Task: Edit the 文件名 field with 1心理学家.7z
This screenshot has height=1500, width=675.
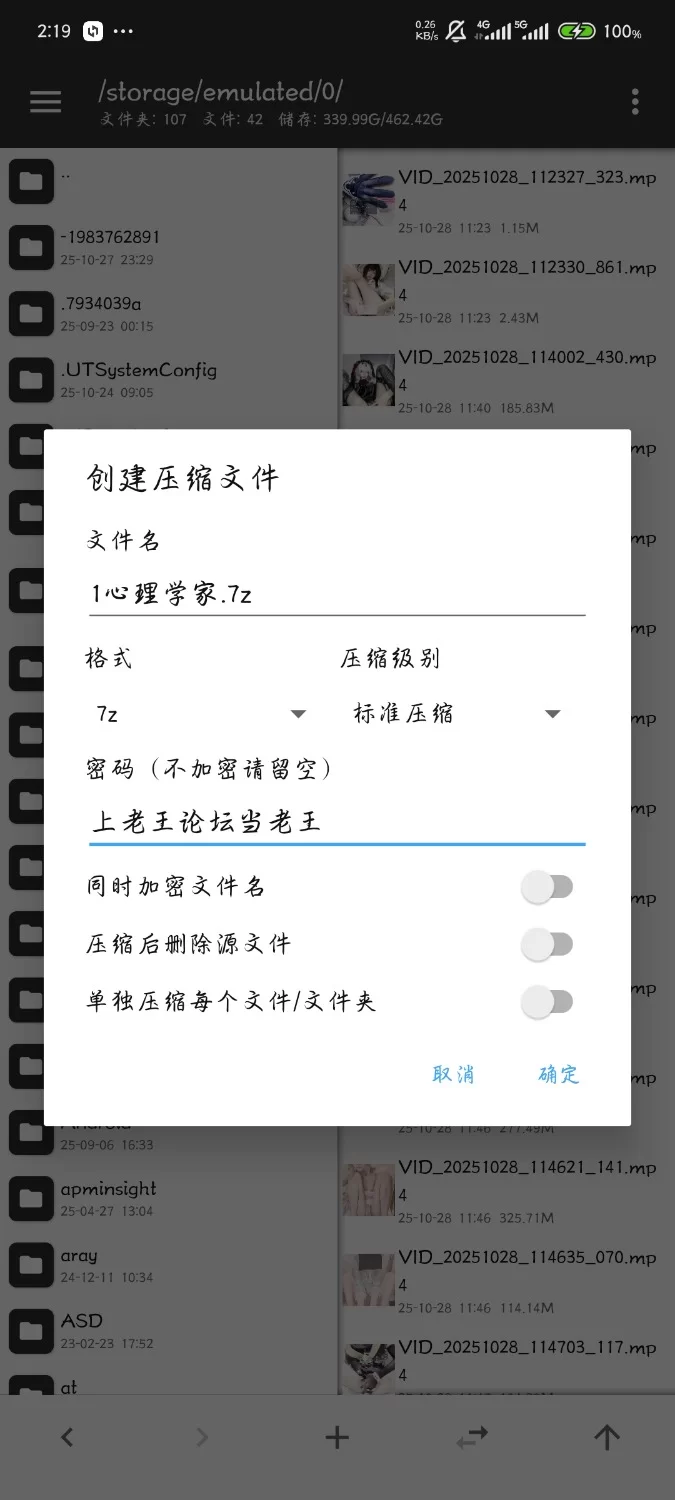Action: click(336, 594)
